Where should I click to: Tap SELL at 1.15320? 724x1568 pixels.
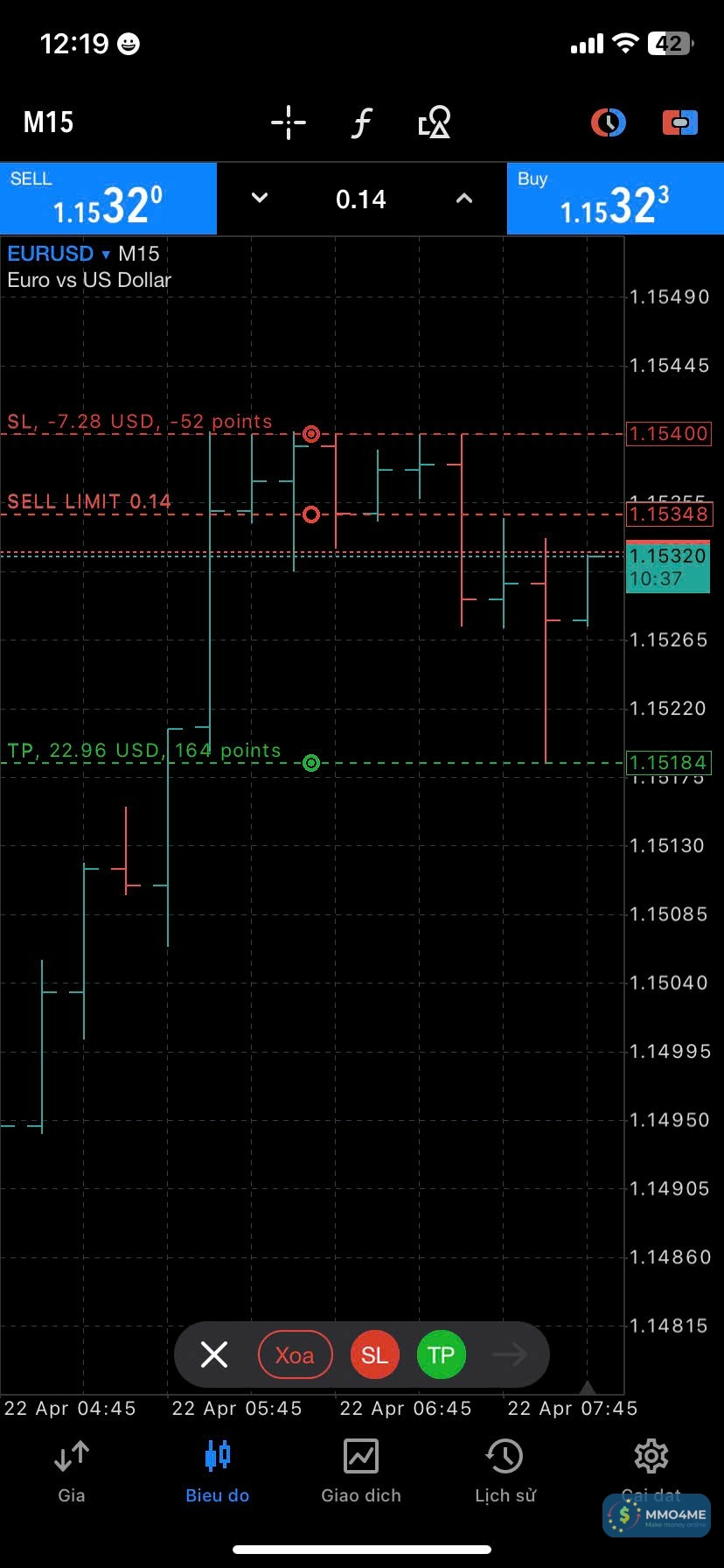108,199
